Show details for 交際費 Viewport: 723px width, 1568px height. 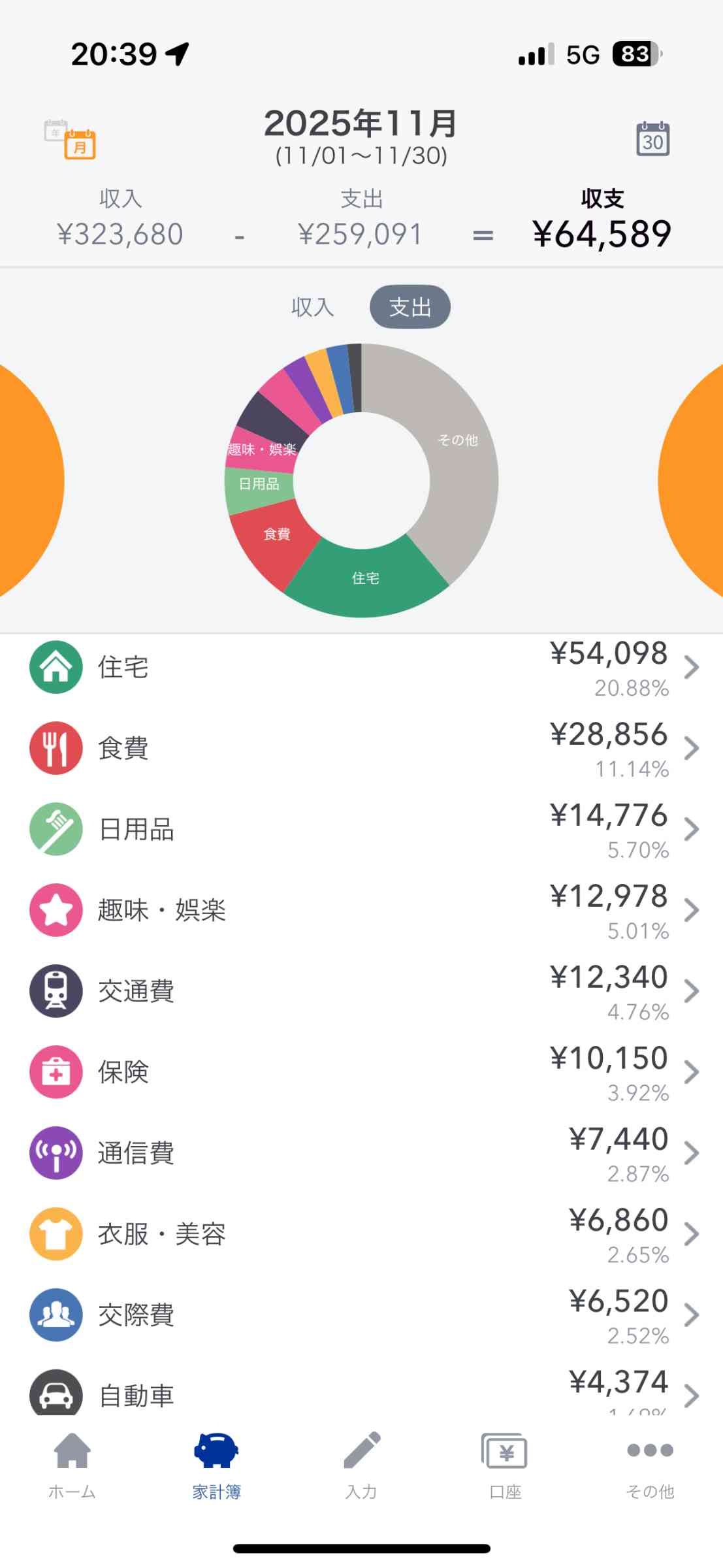click(x=361, y=1315)
